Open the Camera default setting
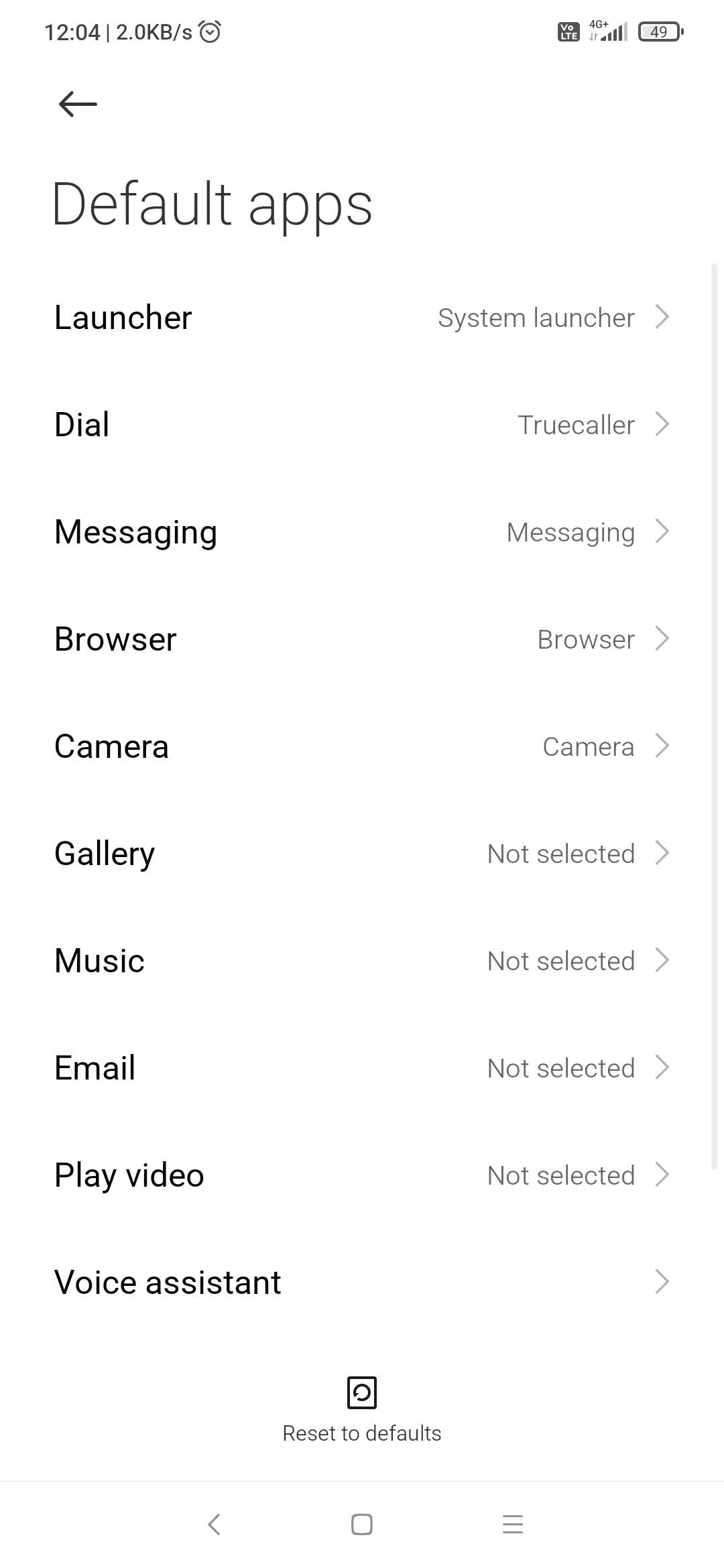The image size is (724, 1568). [362, 746]
